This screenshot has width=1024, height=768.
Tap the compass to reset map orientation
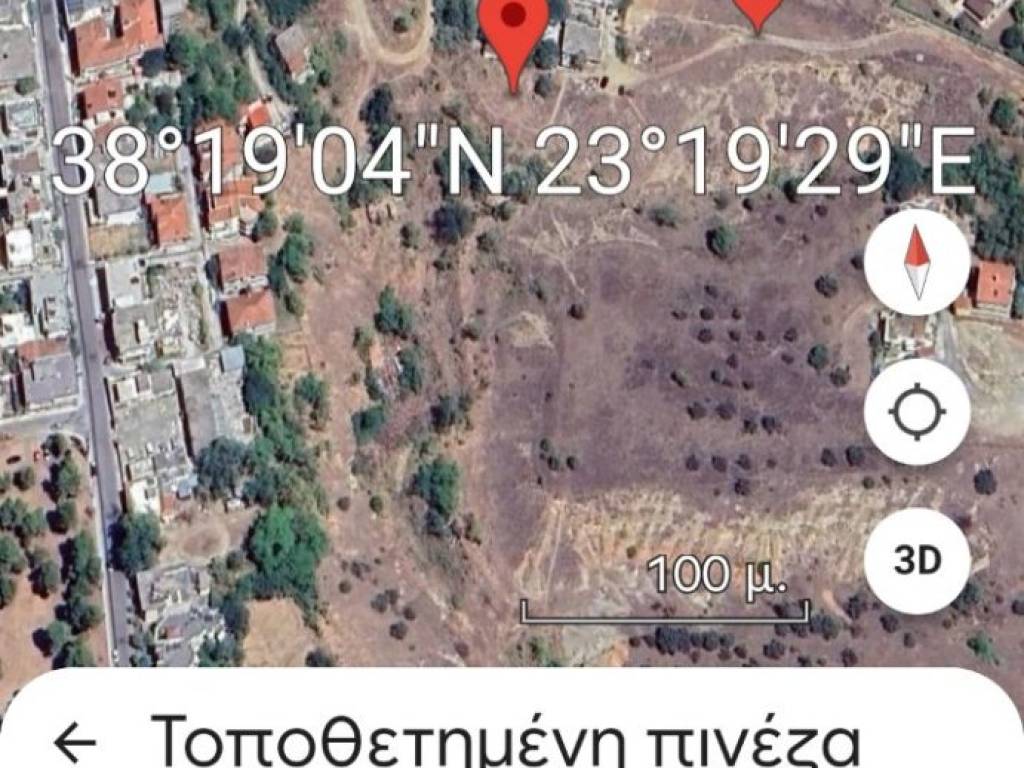(916, 263)
